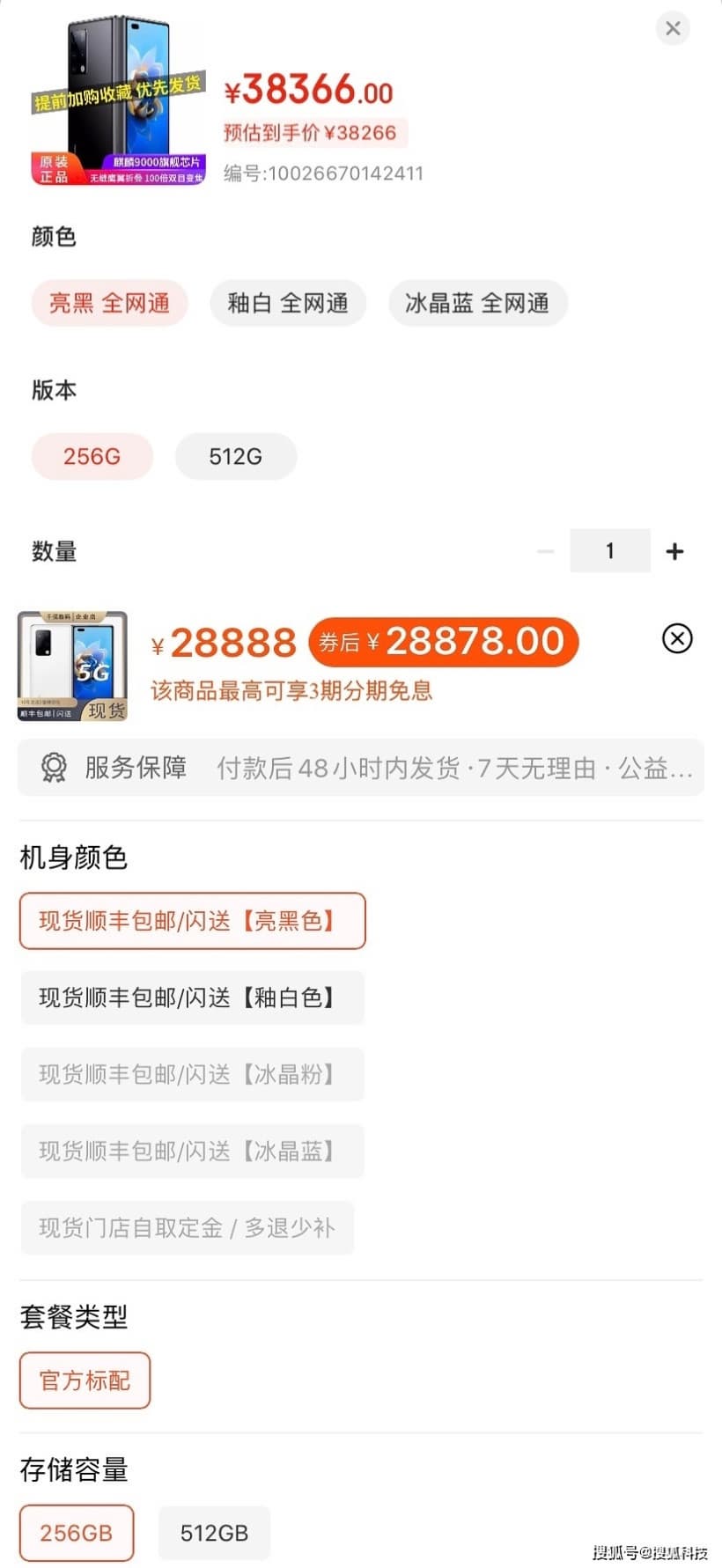This screenshot has width=722, height=1568.
Task: Dismiss the ¥28888 options panel with circled X
Action: pos(677,638)
